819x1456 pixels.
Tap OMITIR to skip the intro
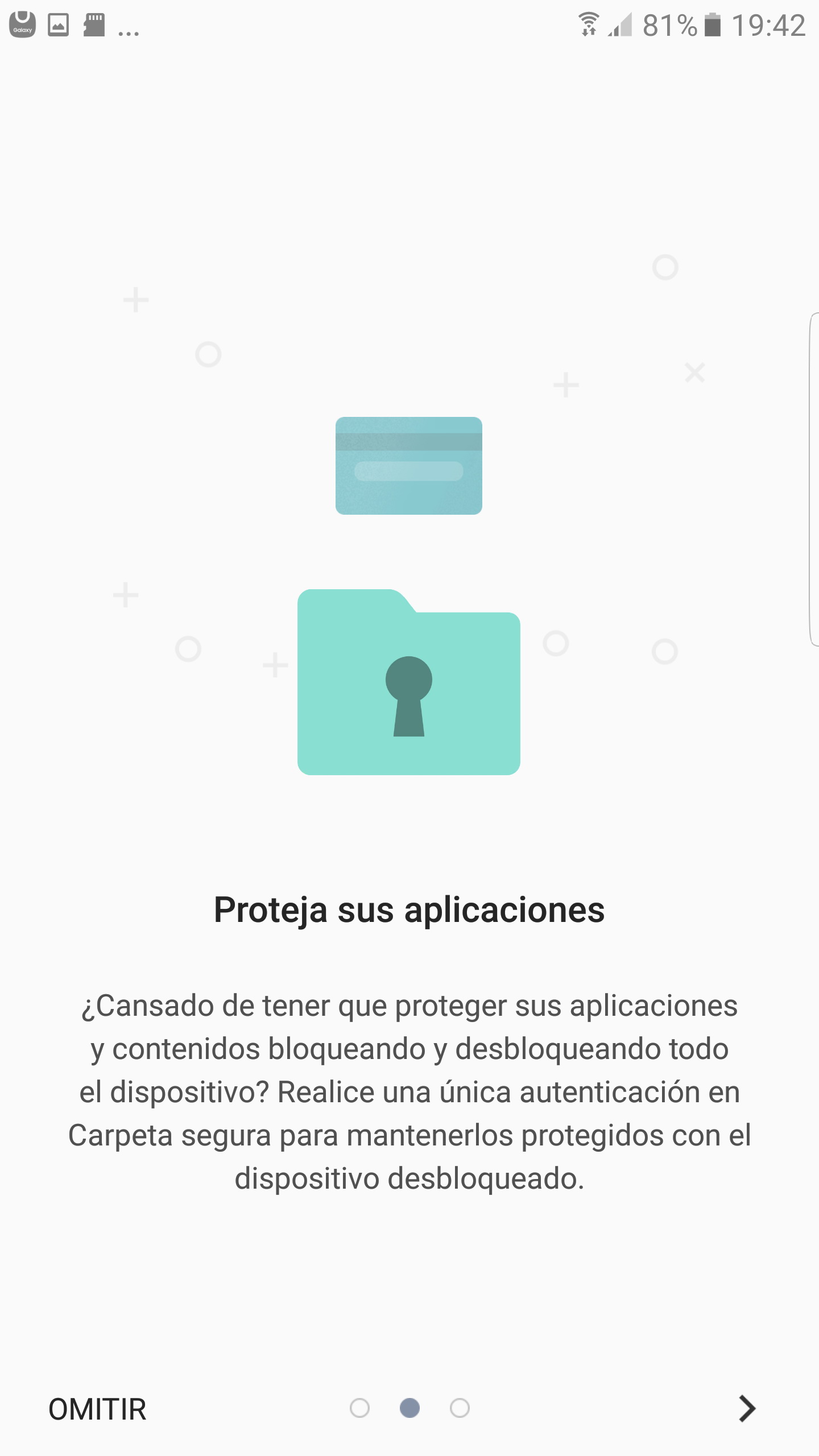click(x=97, y=1409)
